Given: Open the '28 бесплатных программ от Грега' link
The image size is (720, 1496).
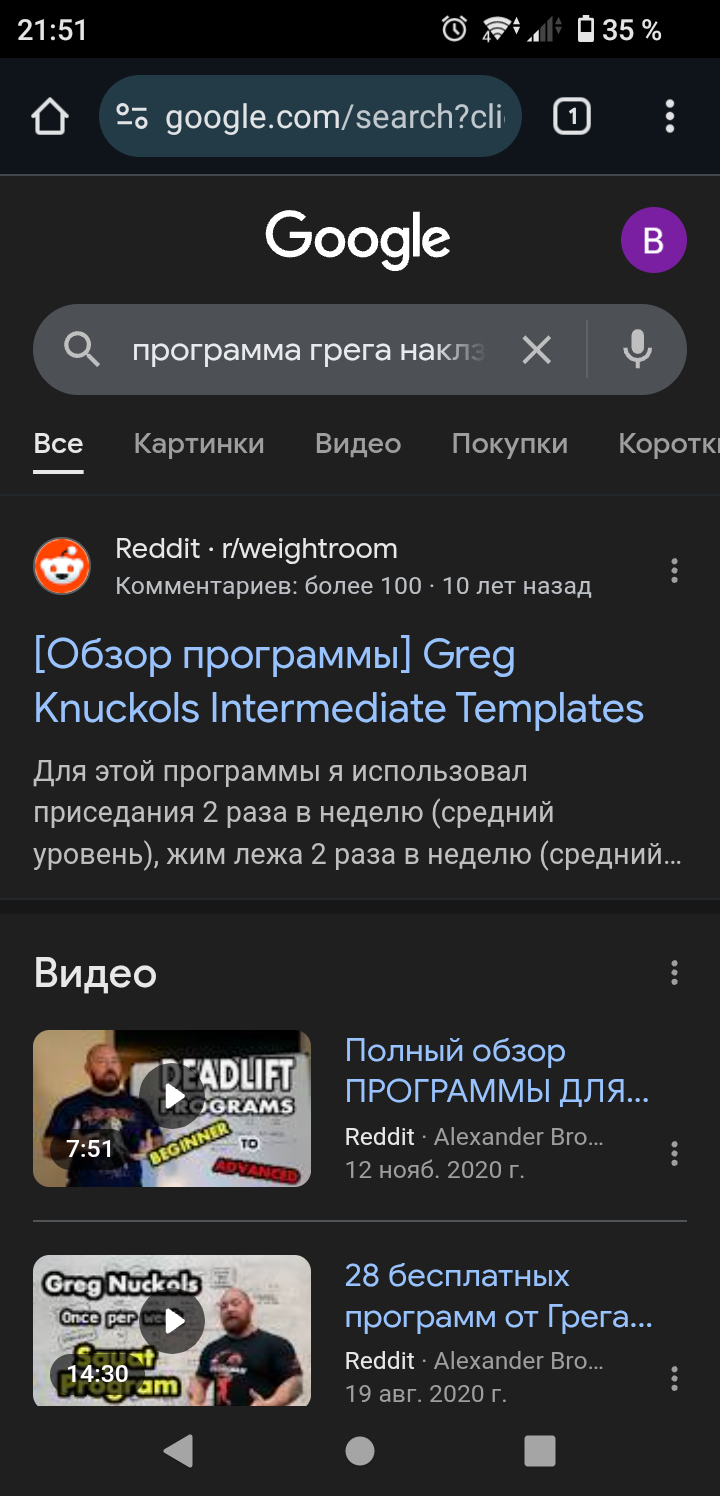Looking at the screenshot, I should (499, 1296).
